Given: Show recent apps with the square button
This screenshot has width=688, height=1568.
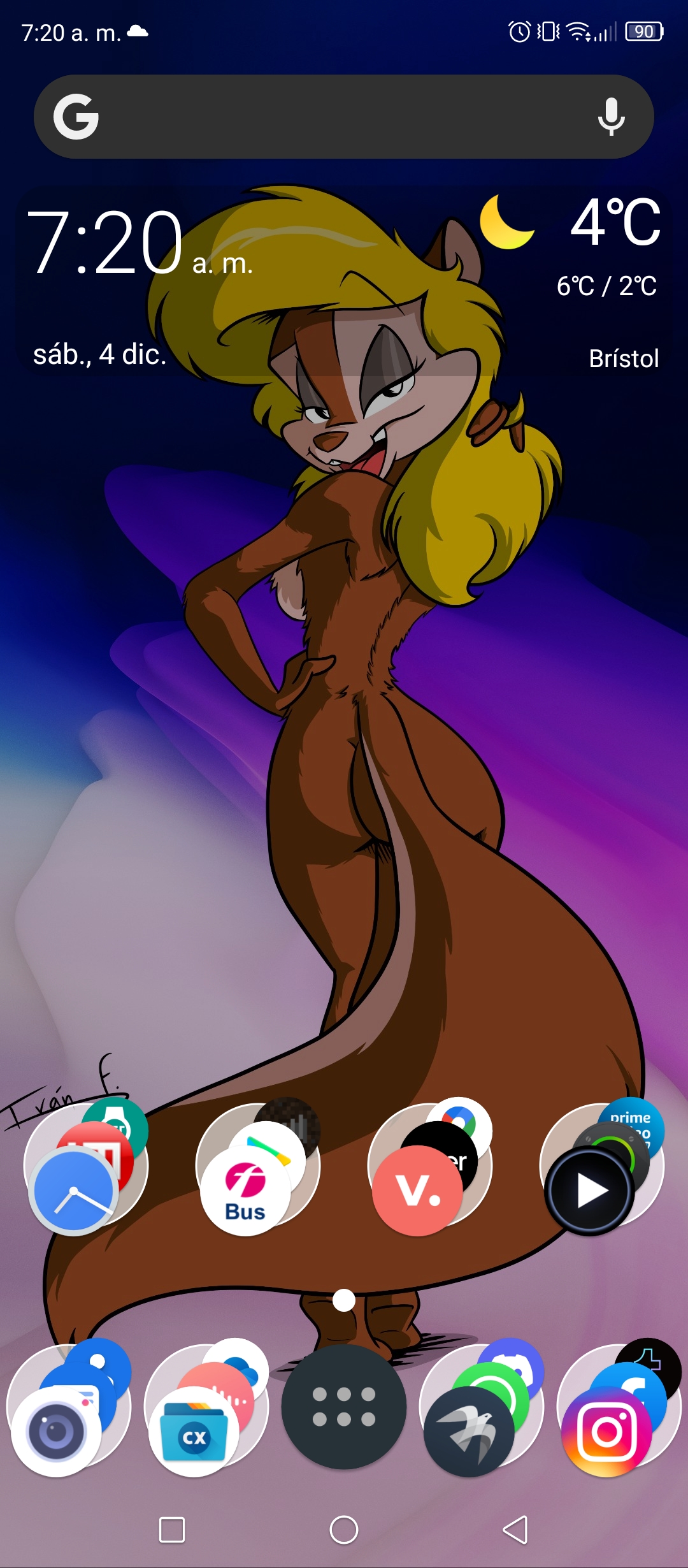Looking at the screenshot, I should point(172,1530).
